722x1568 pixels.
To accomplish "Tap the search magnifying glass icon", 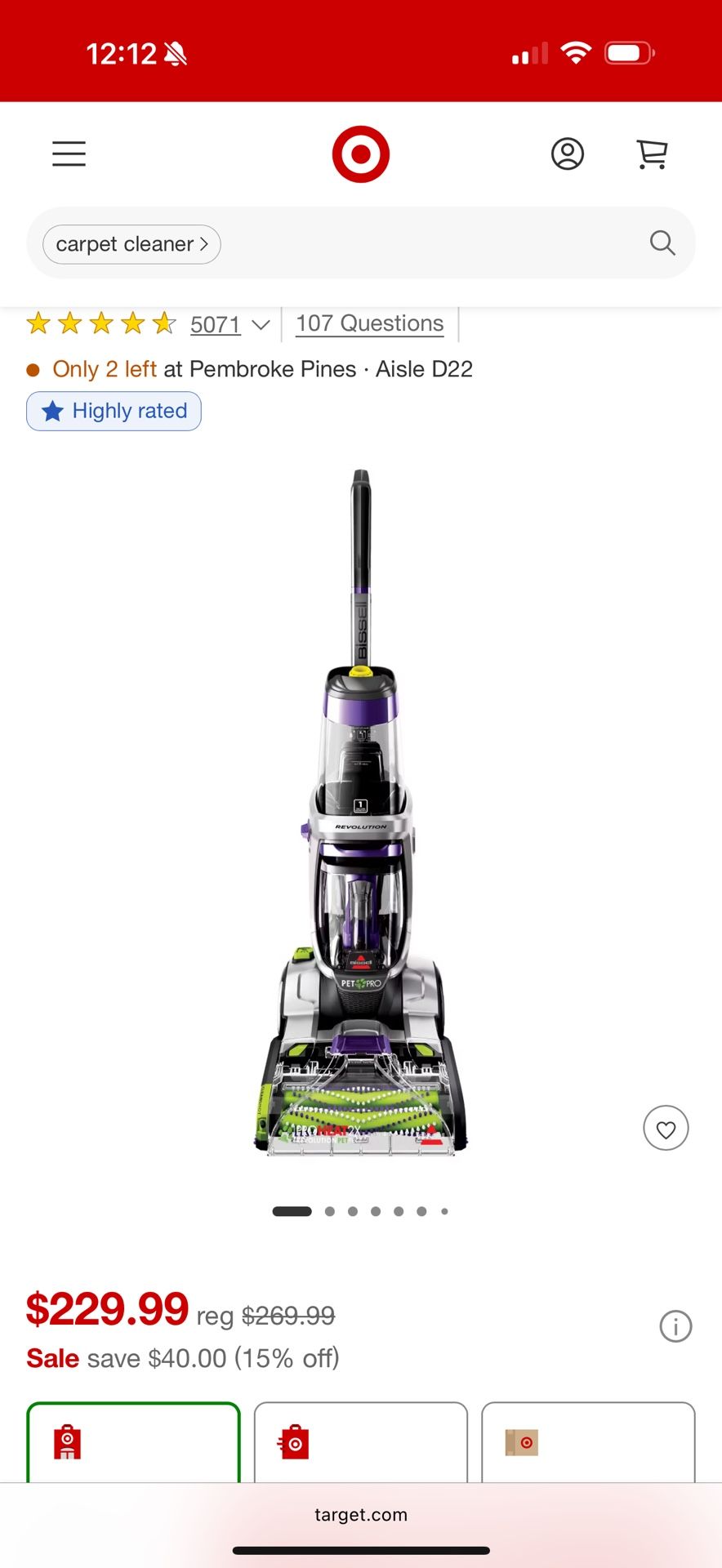I will pos(662,243).
